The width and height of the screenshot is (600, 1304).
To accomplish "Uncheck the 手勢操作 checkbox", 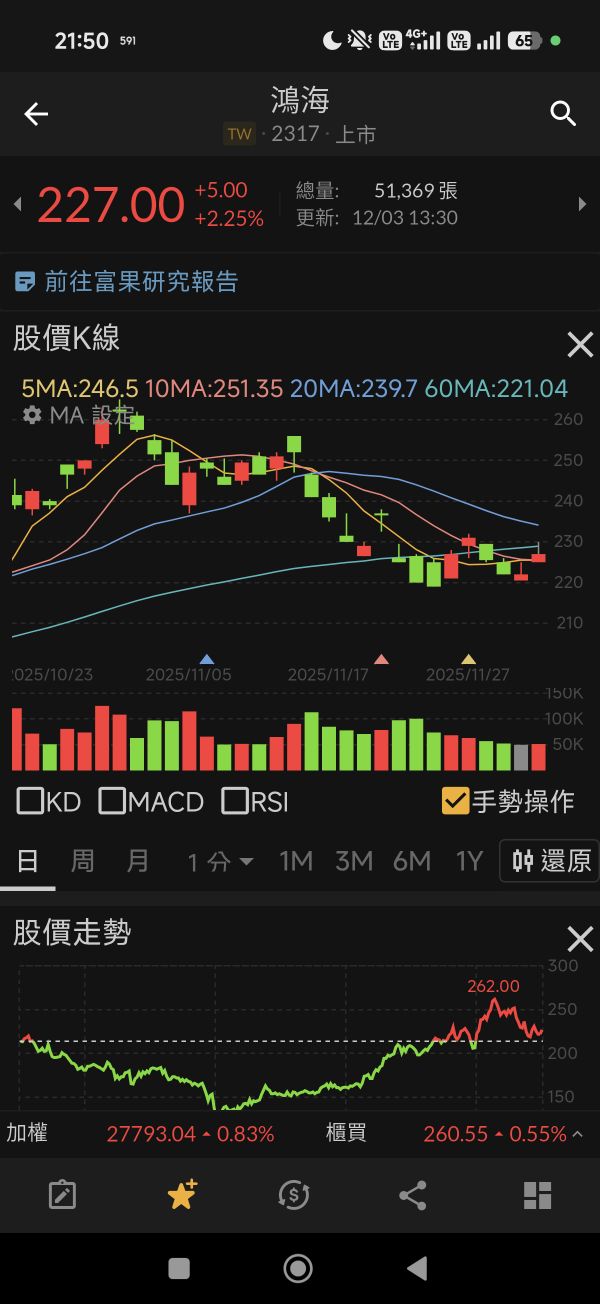I will (x=455, y=801).
